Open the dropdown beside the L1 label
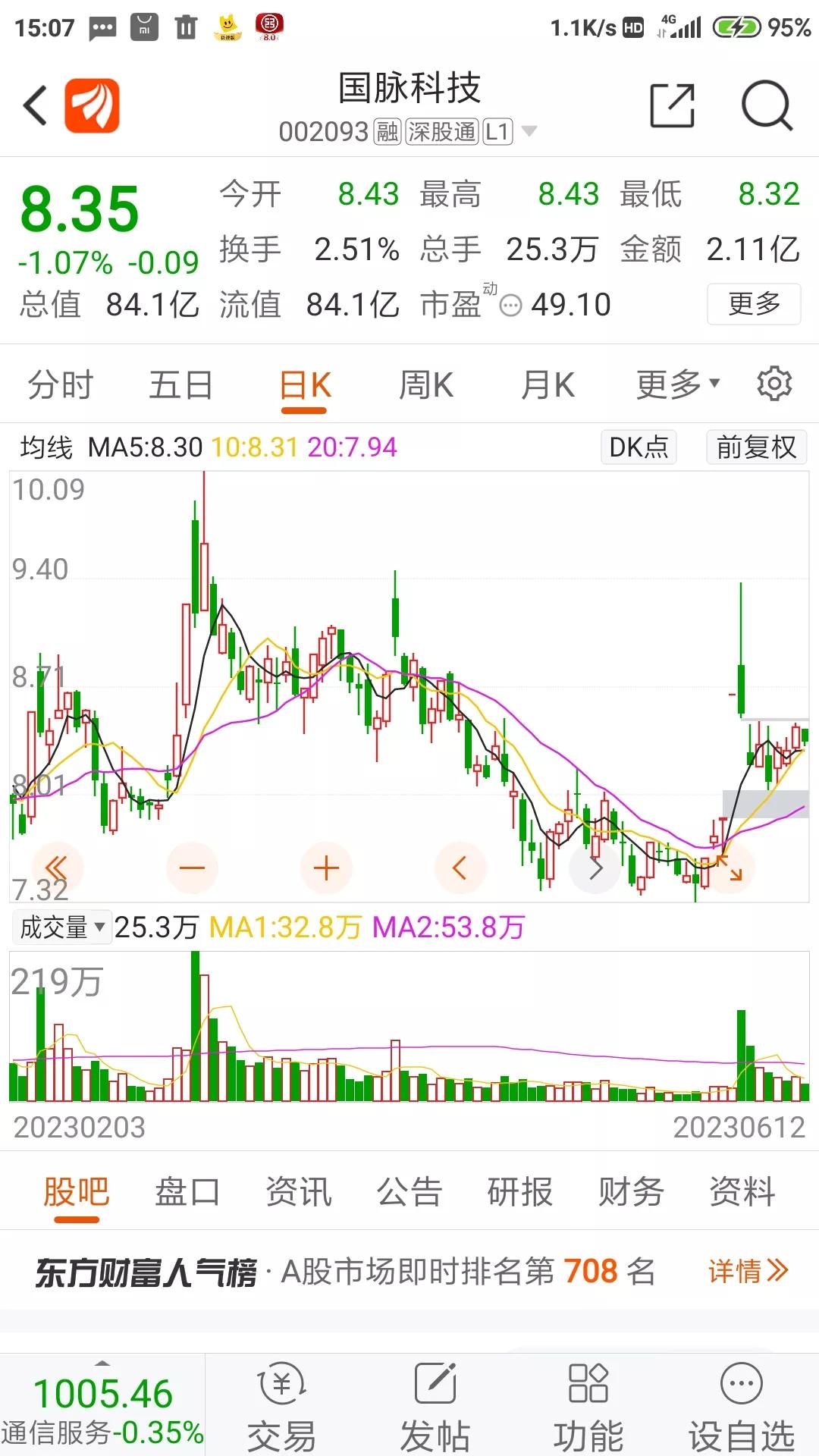Image resolution: width=819 pixels, height=1456 pixels. (x=527, y=131)
